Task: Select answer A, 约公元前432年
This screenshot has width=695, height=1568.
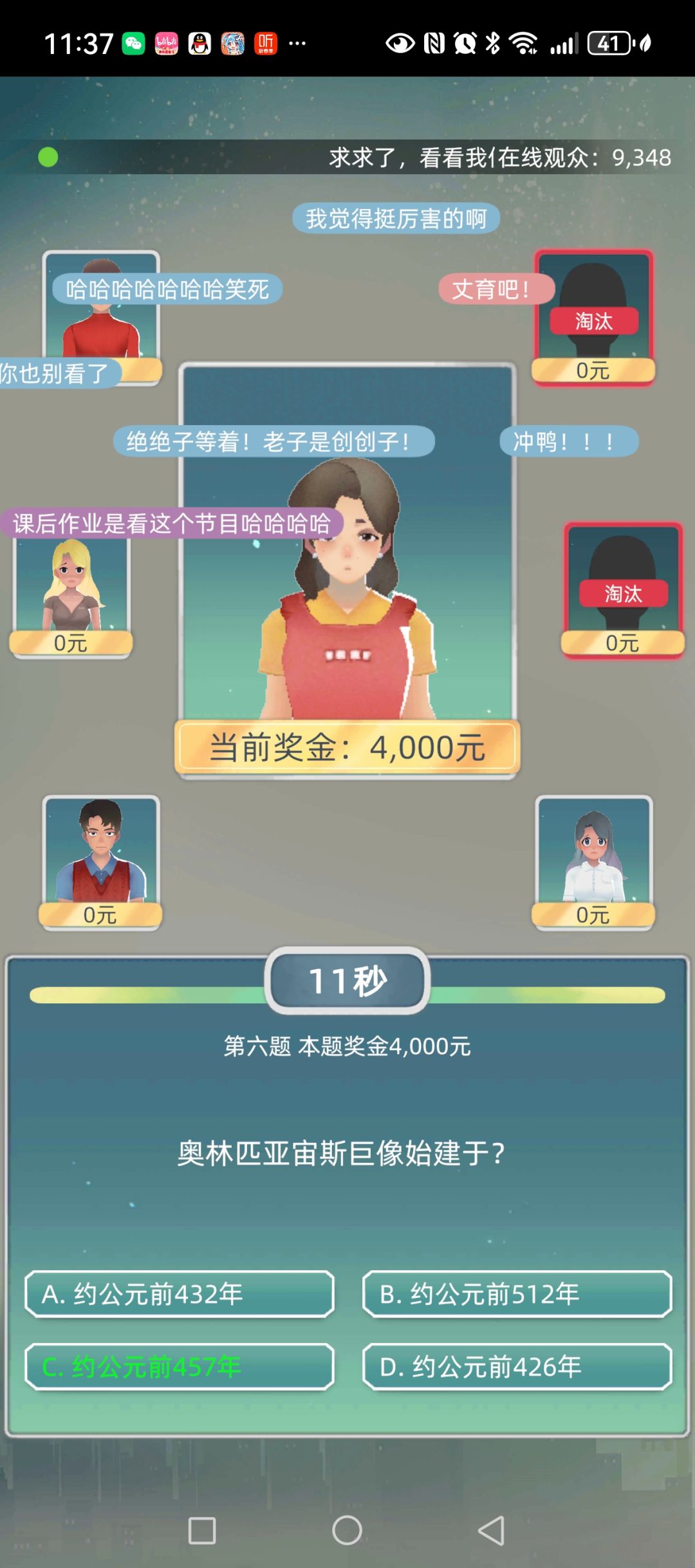Action: click(180, 1295)
